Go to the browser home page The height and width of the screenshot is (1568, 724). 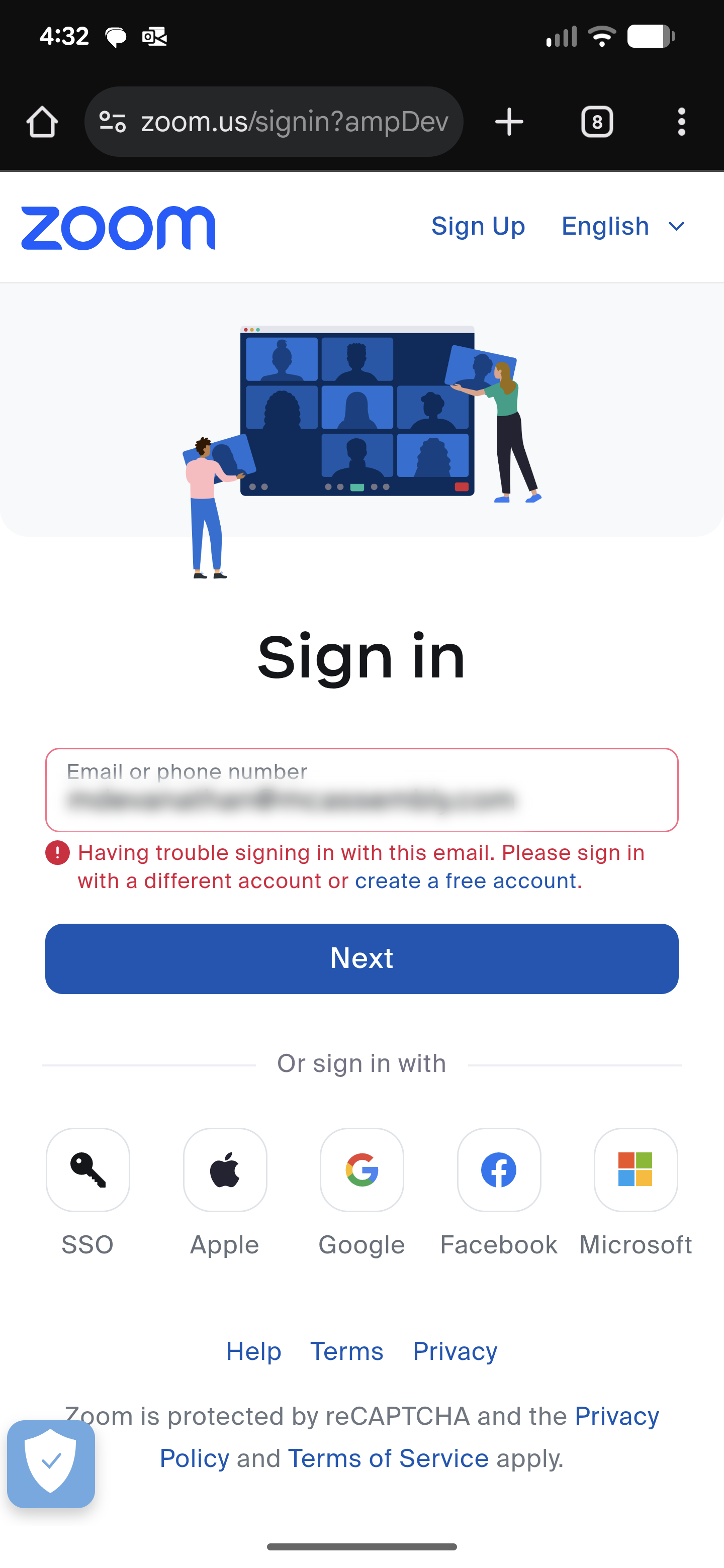click(x=42, y=122)
